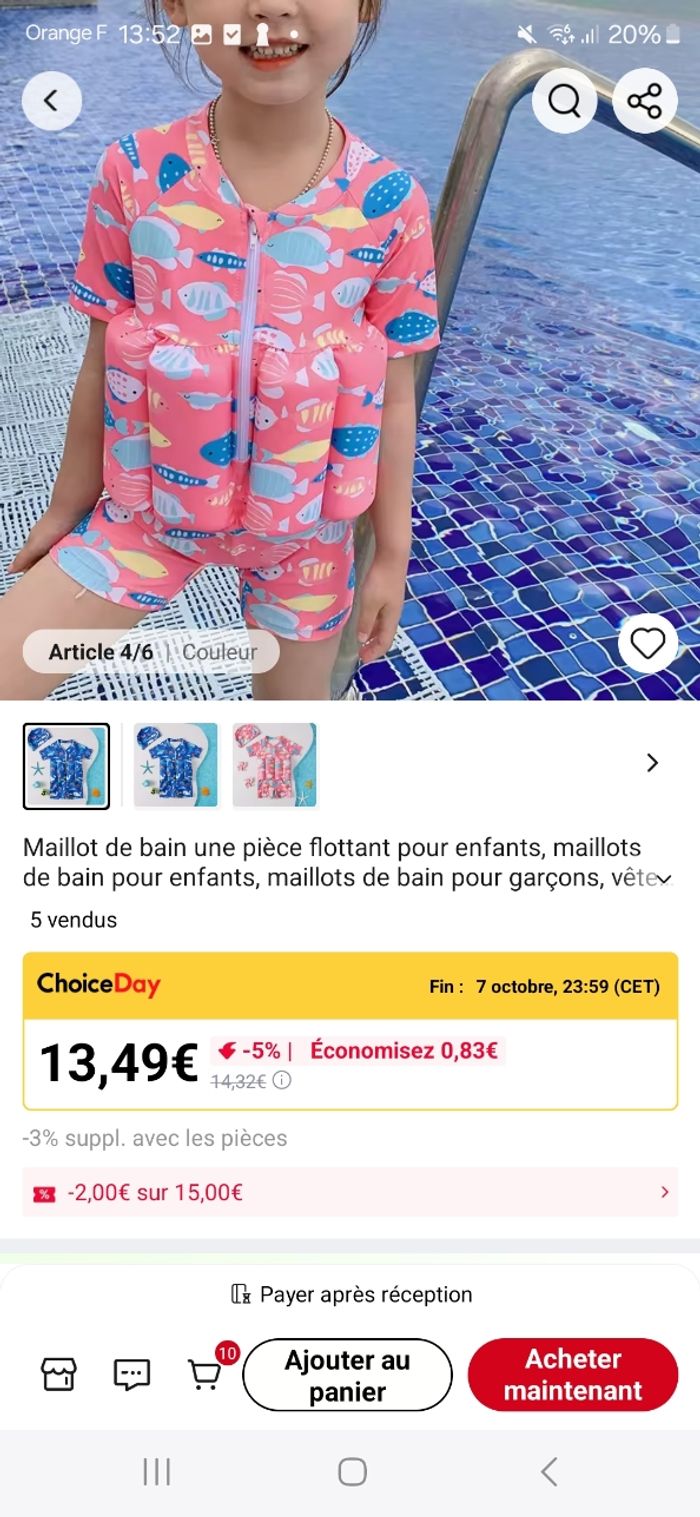Image resolution: width=700 pixels, height=1517 pixels.
Task: Open chat with the seller
Action: pyautogui.click(x=132, y=1375)
